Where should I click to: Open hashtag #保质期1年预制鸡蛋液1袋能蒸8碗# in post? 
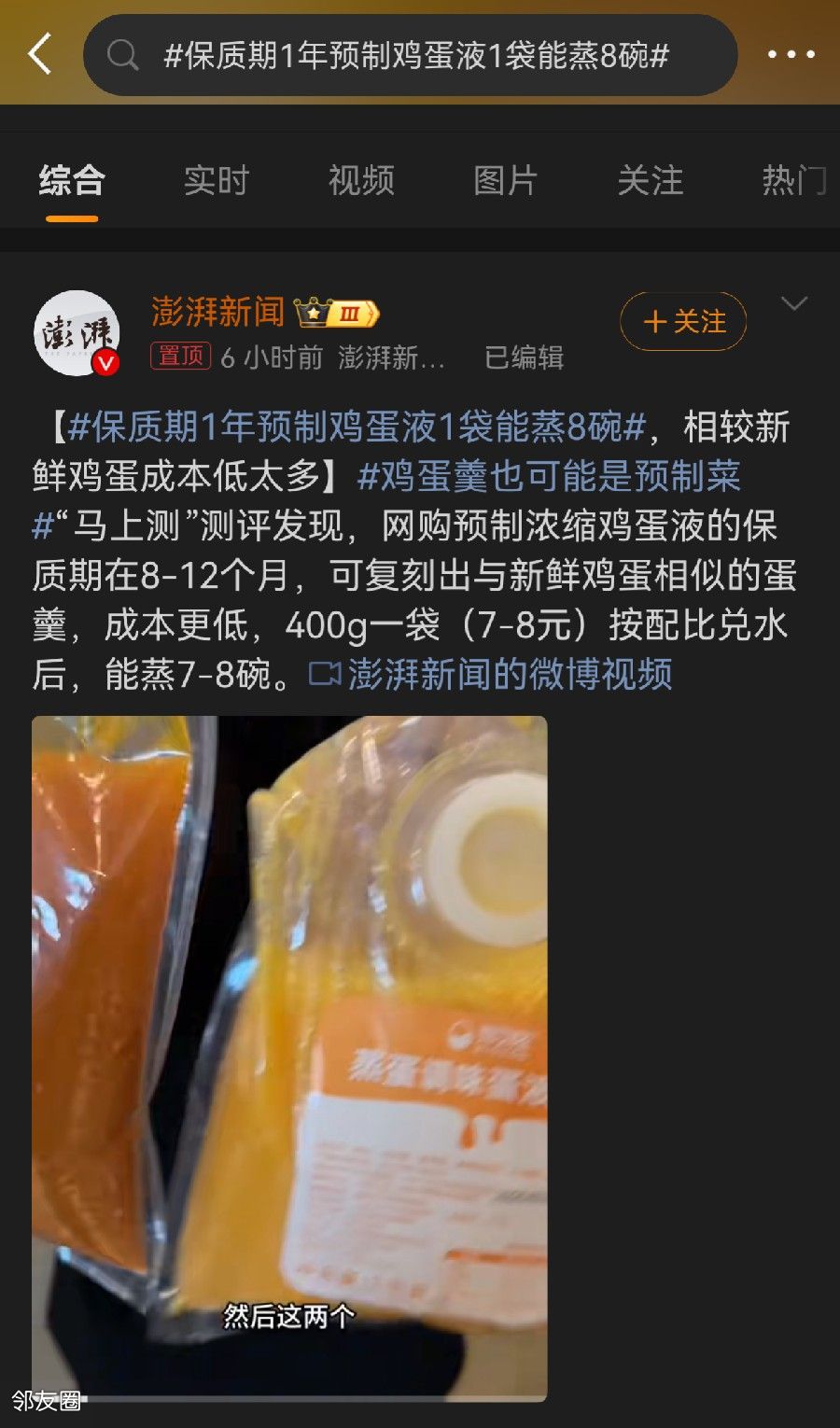357,427
